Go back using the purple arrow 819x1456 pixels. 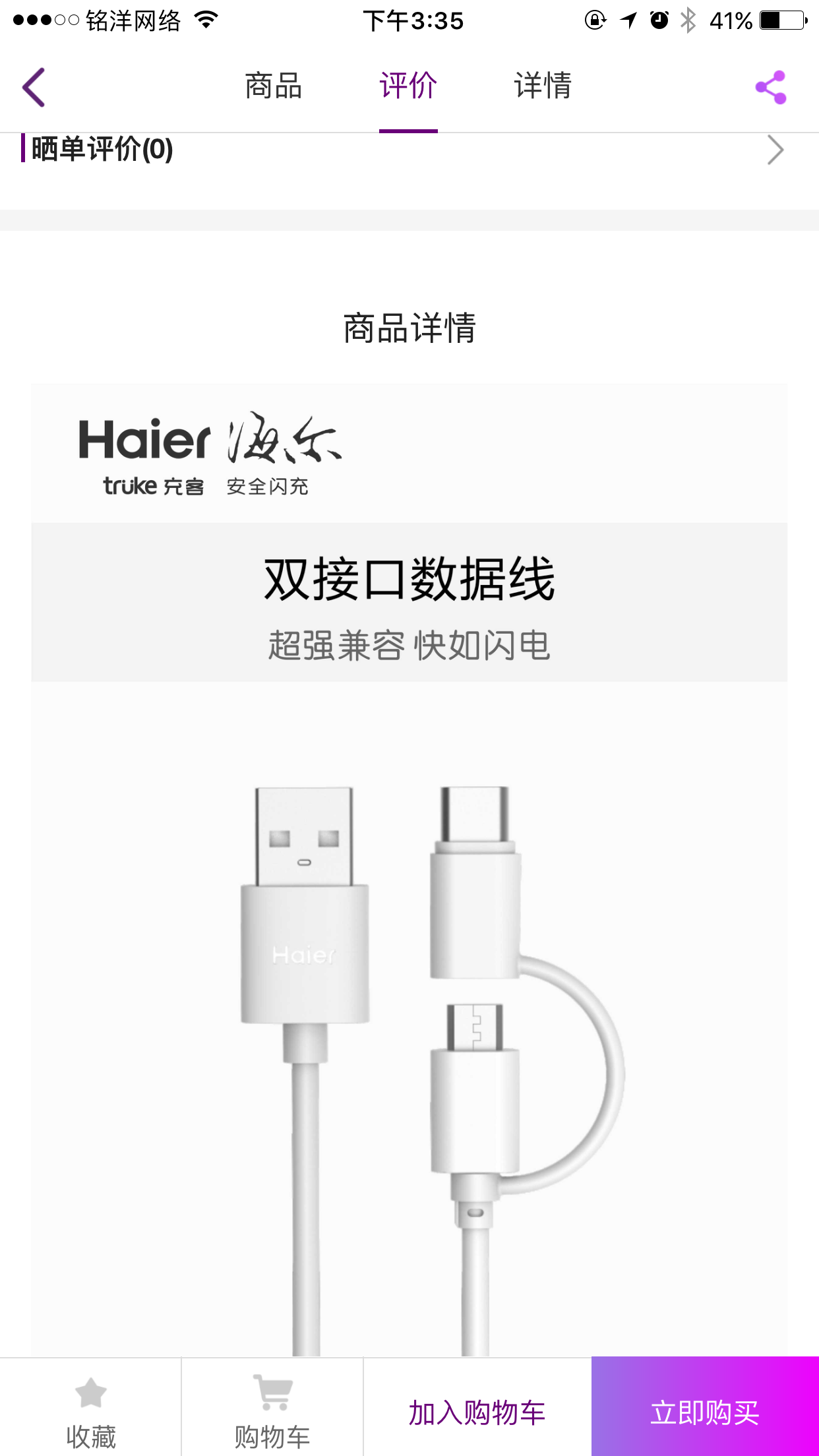tap(34, 87)
